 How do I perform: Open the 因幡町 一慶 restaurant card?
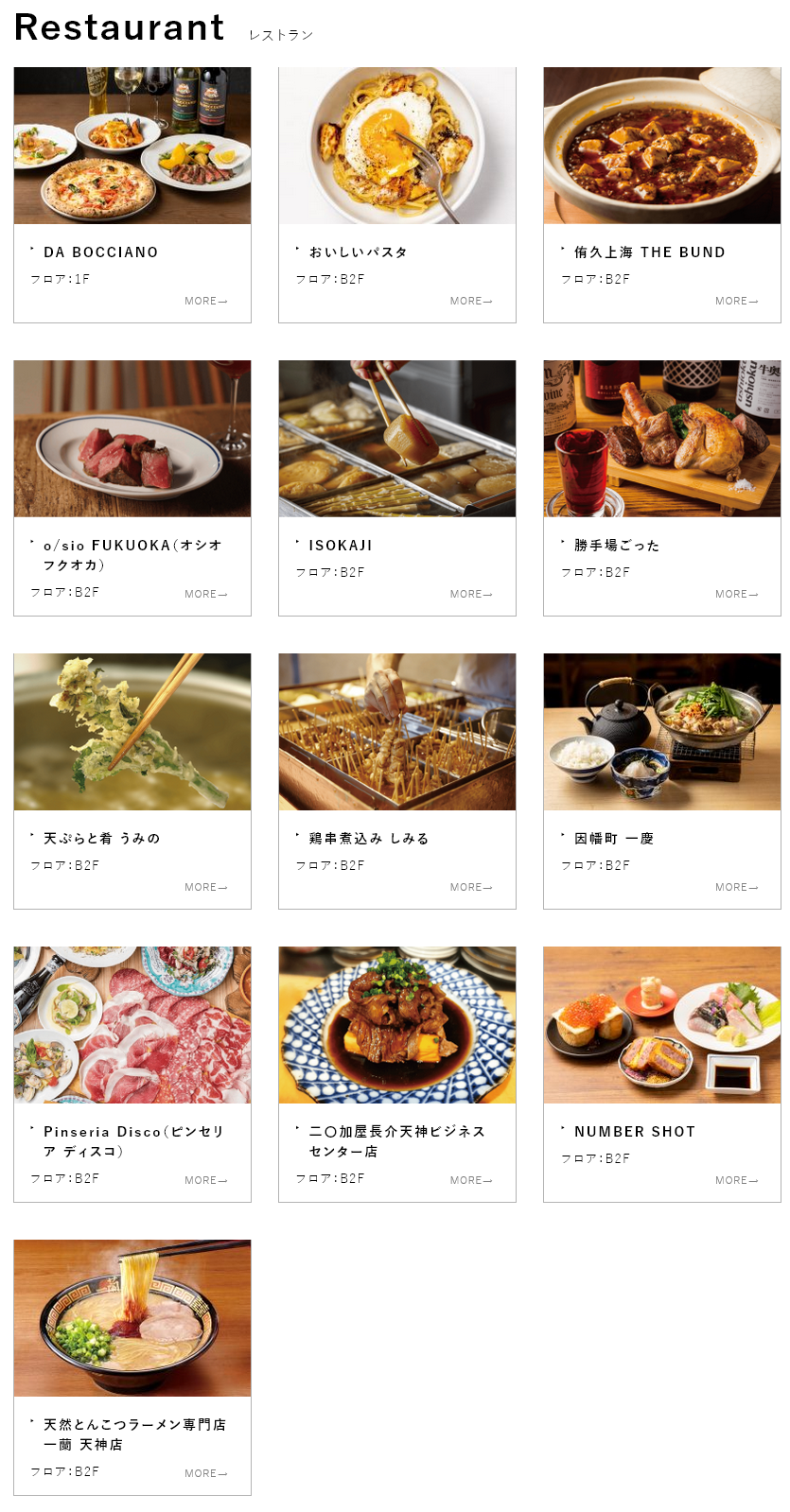pyautogui.click(x=662, y=781)
